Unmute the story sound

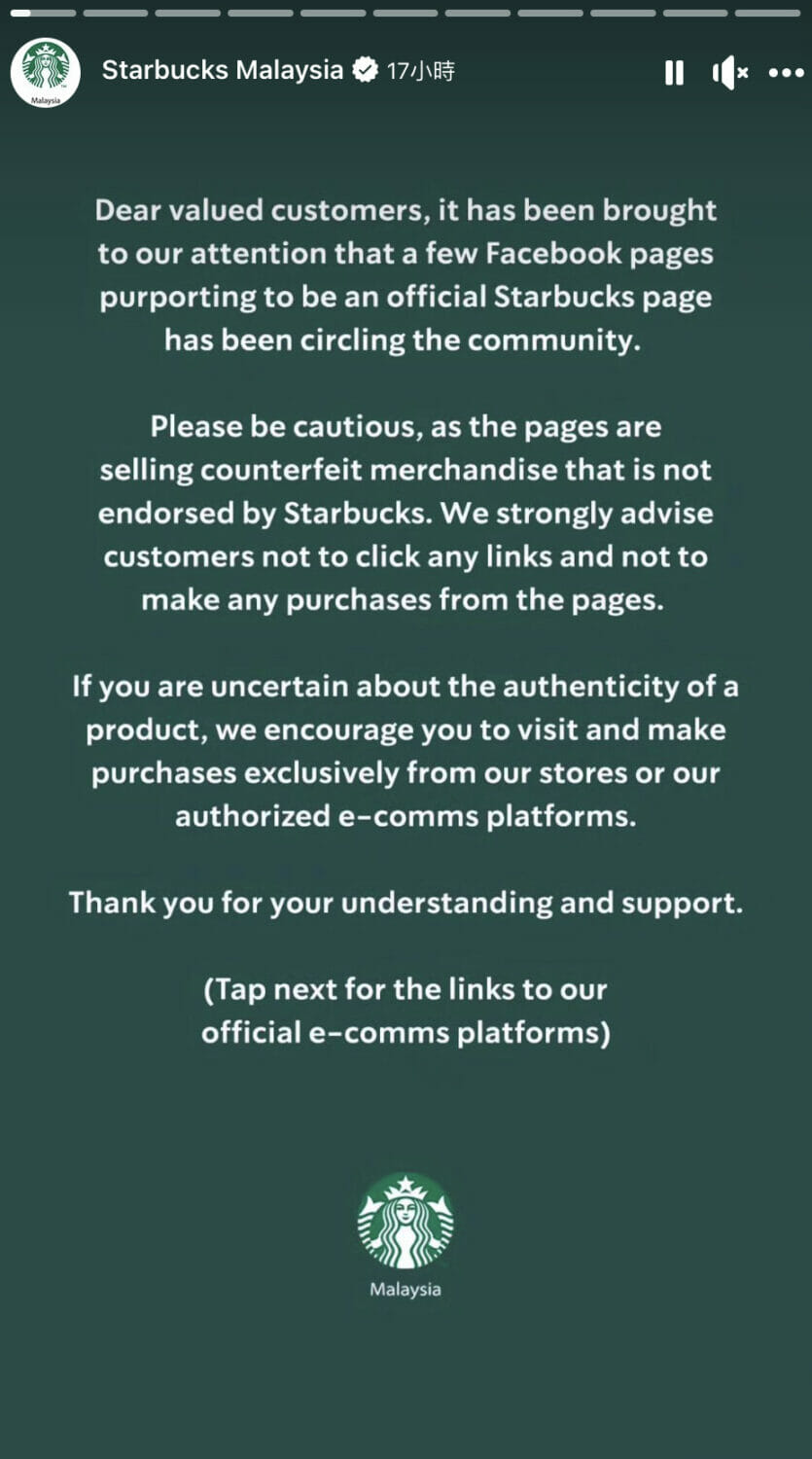tap(729, 73)
